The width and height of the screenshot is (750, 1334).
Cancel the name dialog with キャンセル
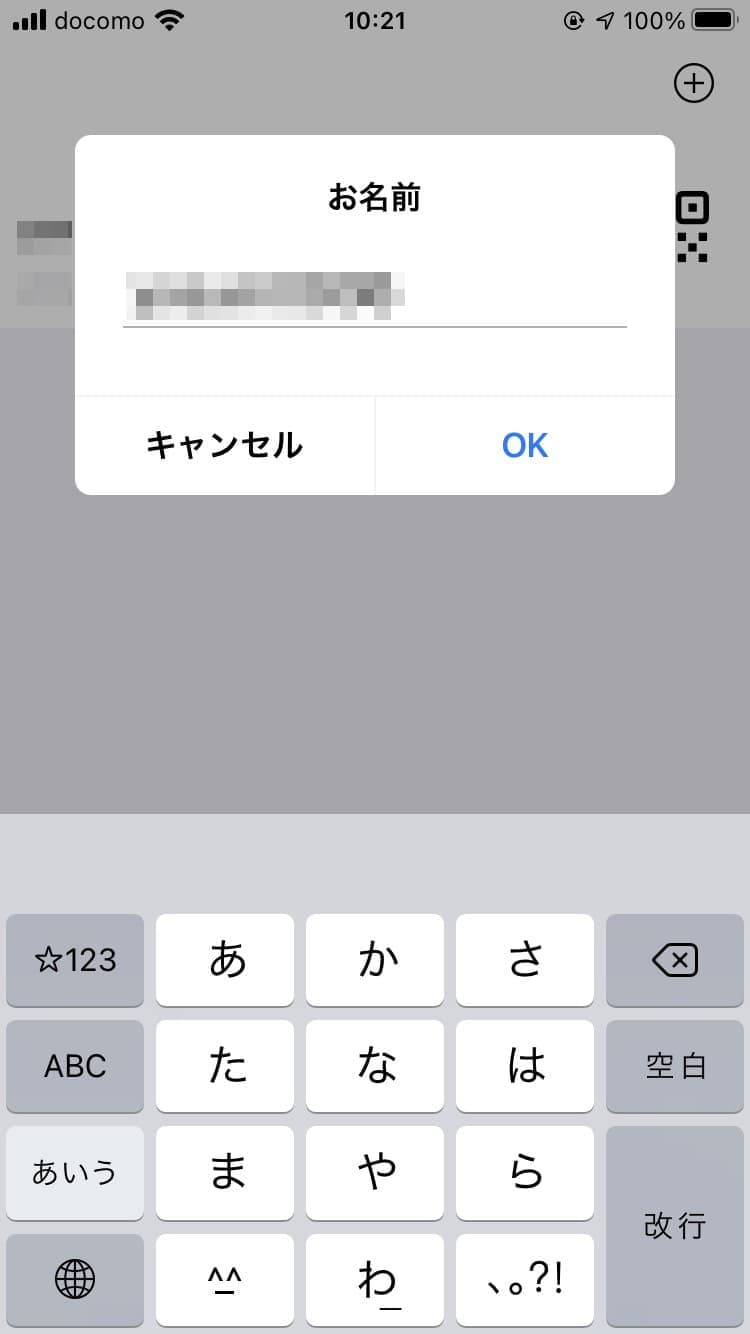tap(225, 445)
